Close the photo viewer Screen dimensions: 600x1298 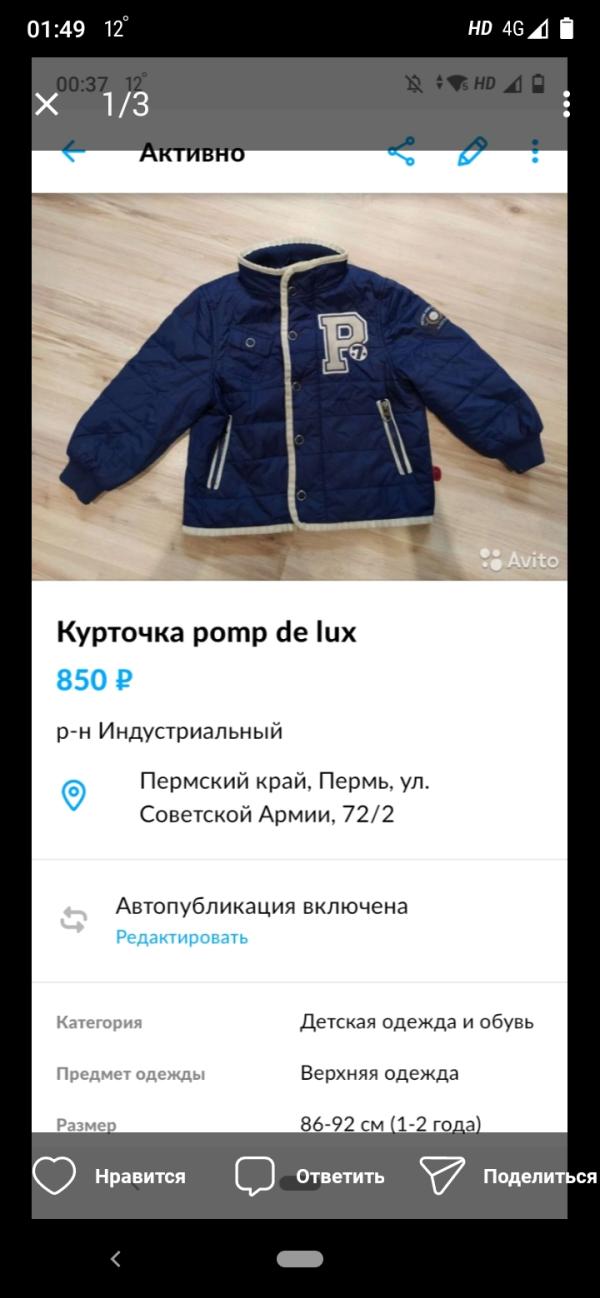[x=47, y=104]
